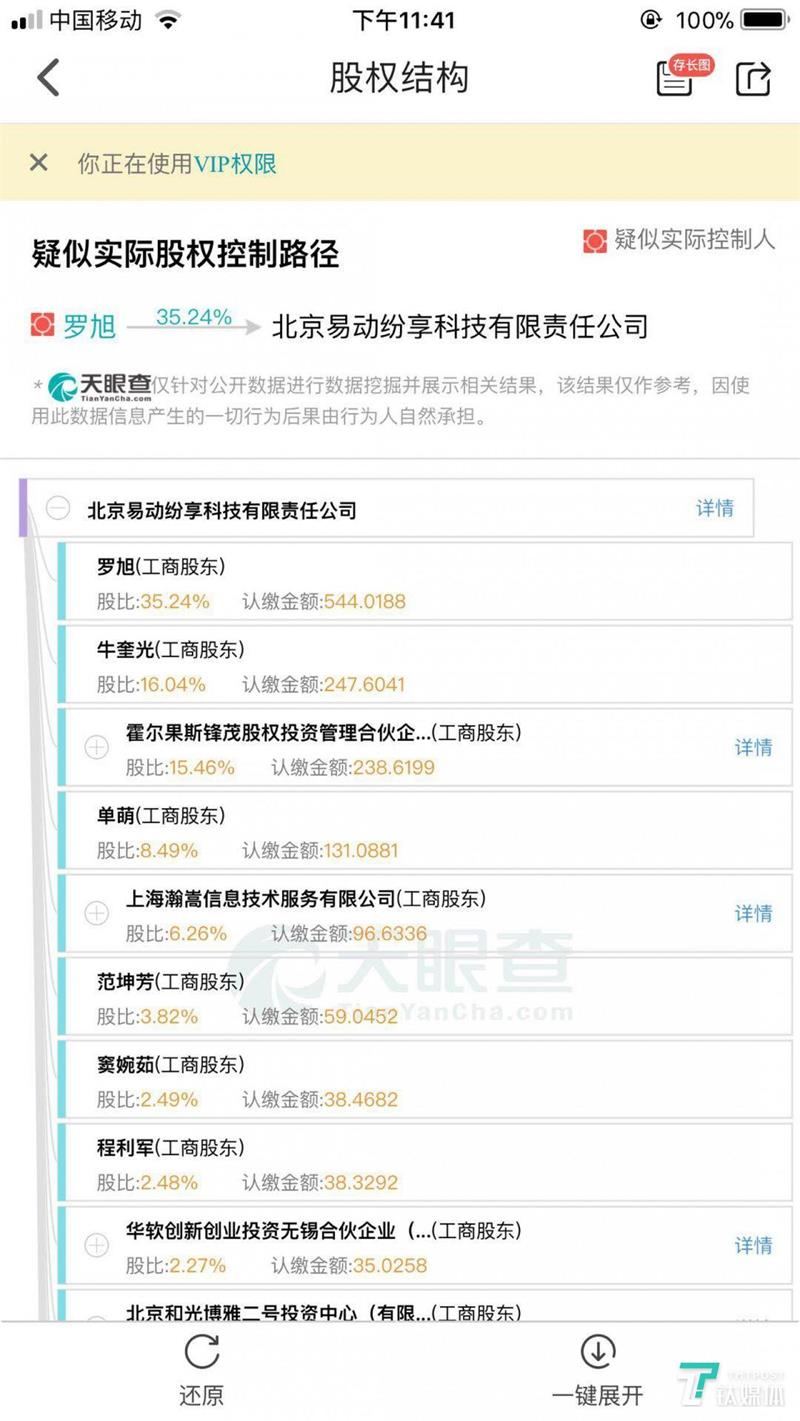Collapse the 北京易动纷享科技有限责任公司 root node
This screenshot has height=1421, width=800.
[x=58, y=509]
